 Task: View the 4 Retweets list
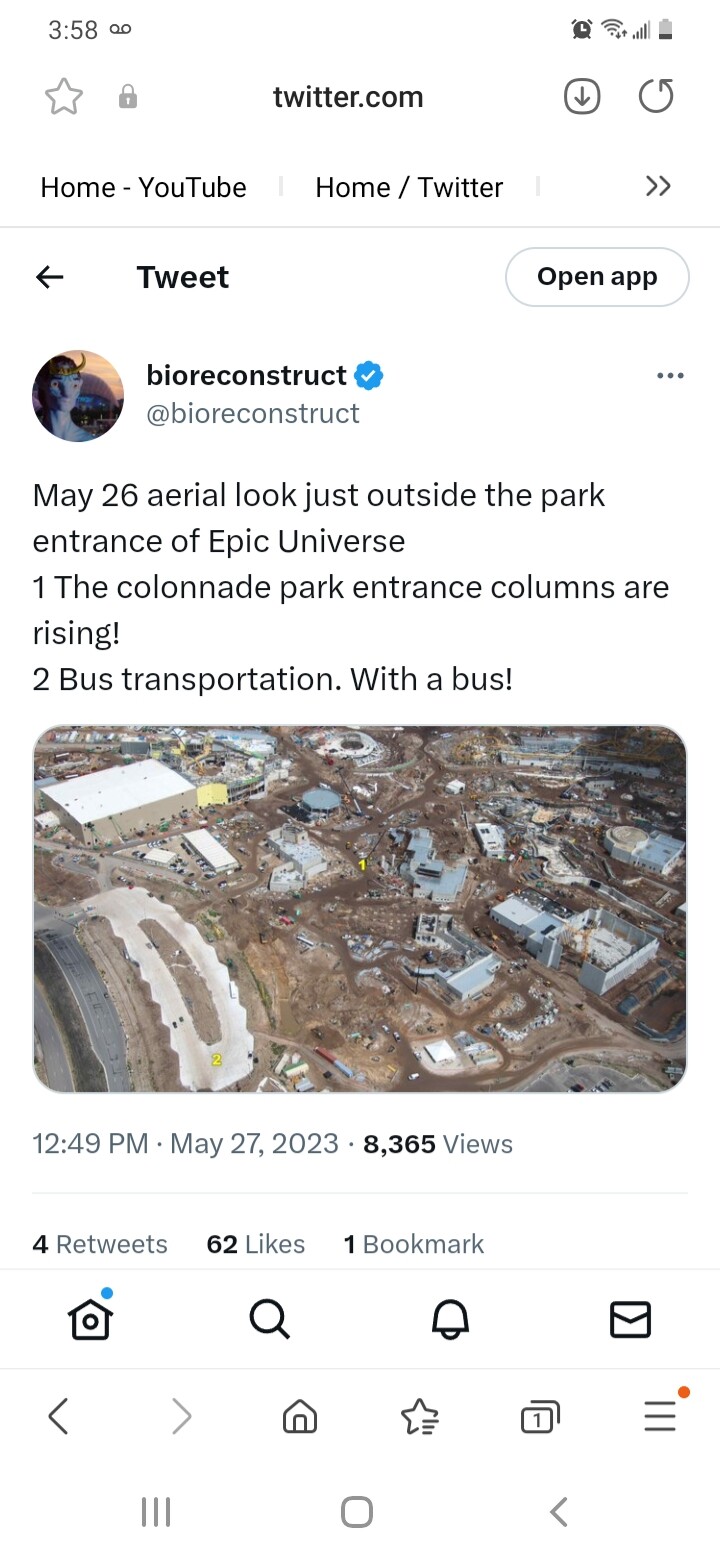coord(100,1244)
